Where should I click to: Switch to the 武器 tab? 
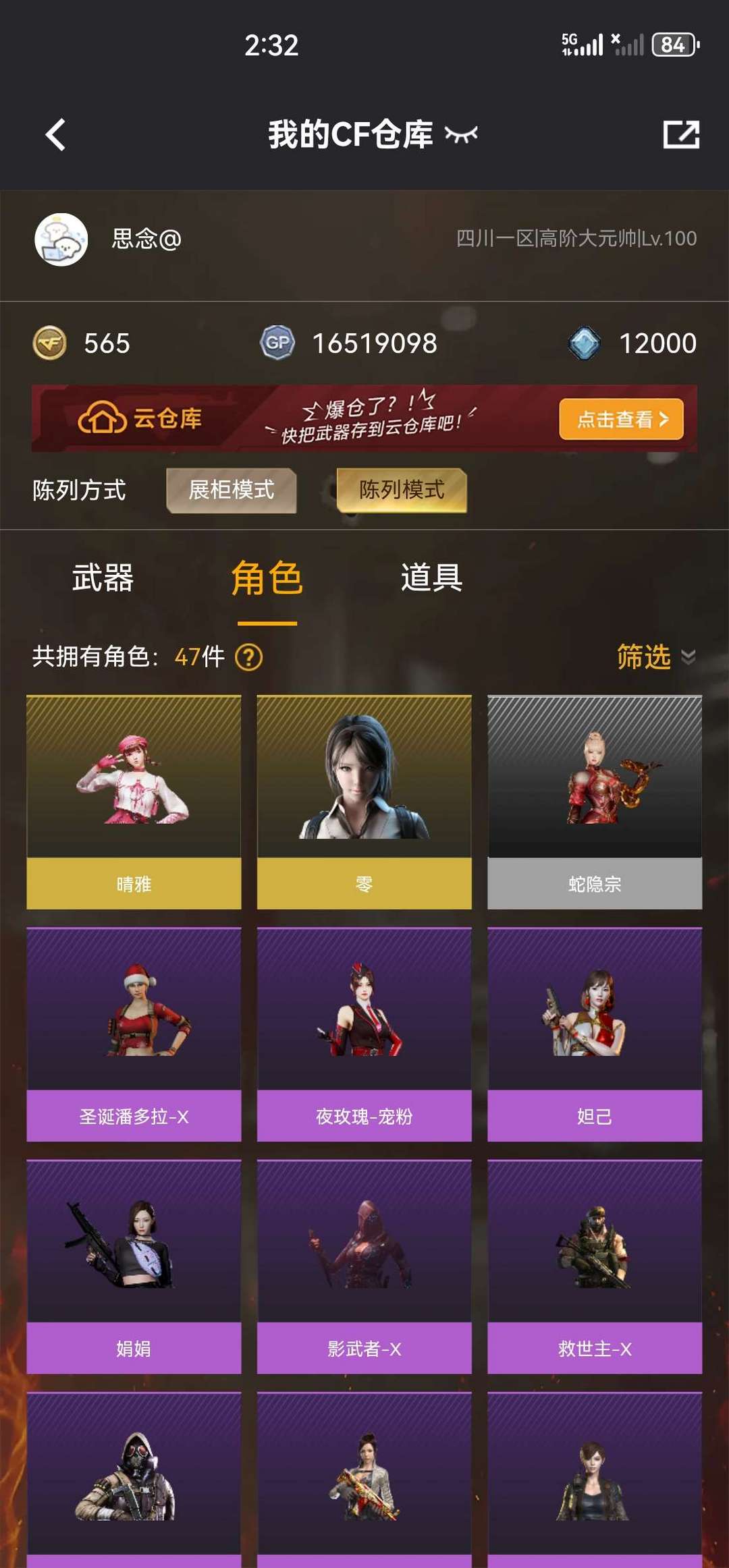[101, 579]
